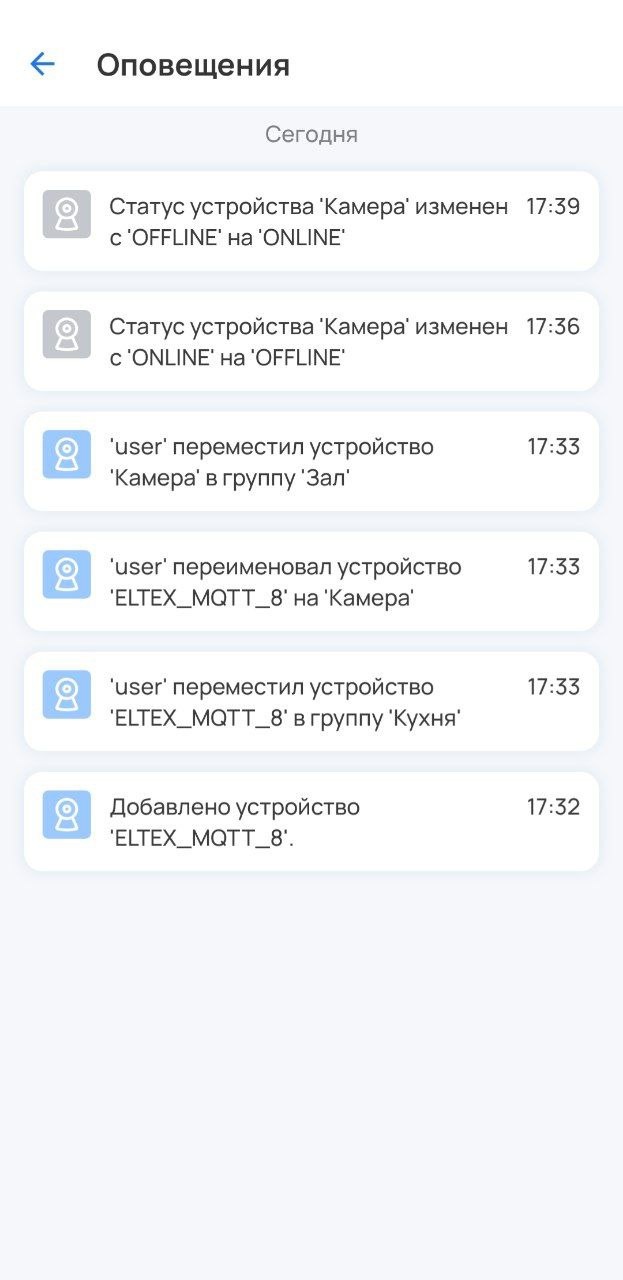Open the notification about moving device to 'Кухня'

[x=311, y=701]
